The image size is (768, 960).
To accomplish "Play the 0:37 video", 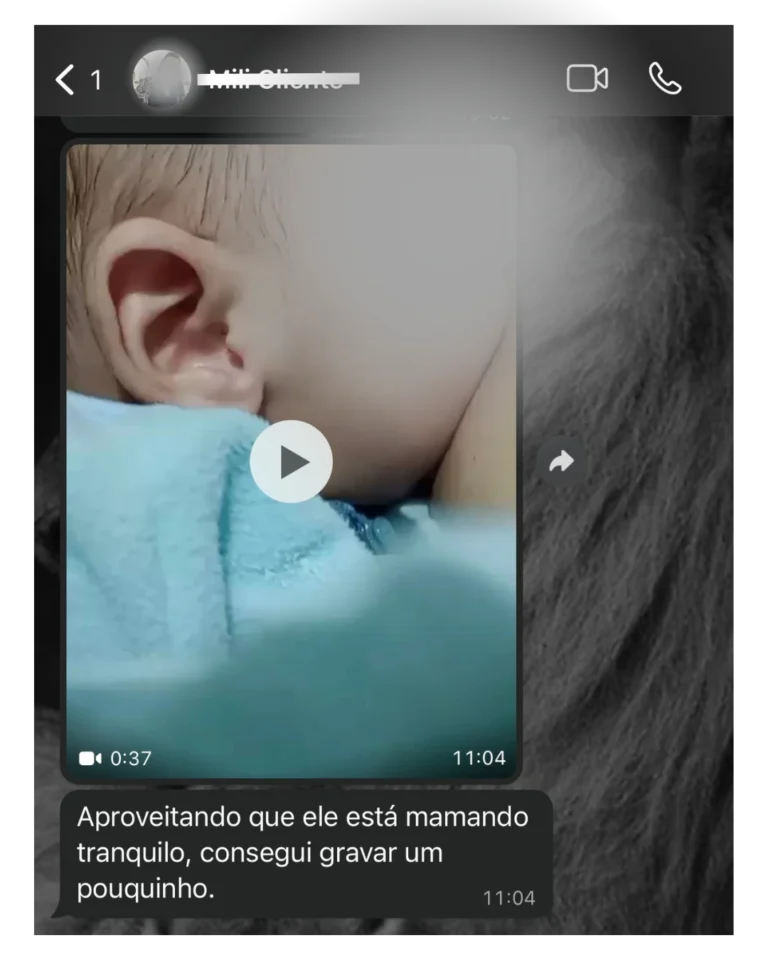I will tap(291, 462).
